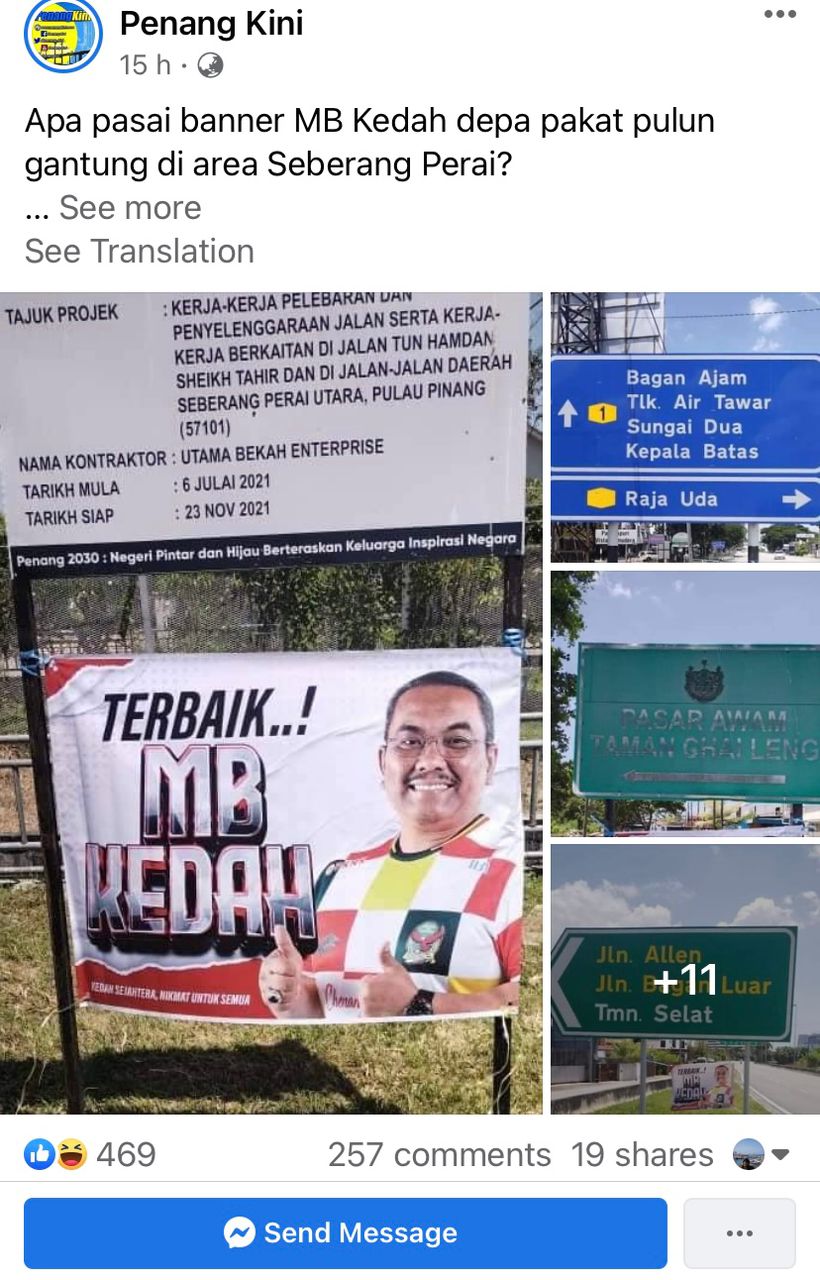View the +11 more photos tile
This screenshot has width=820, height=1280.
coord(685,979)
